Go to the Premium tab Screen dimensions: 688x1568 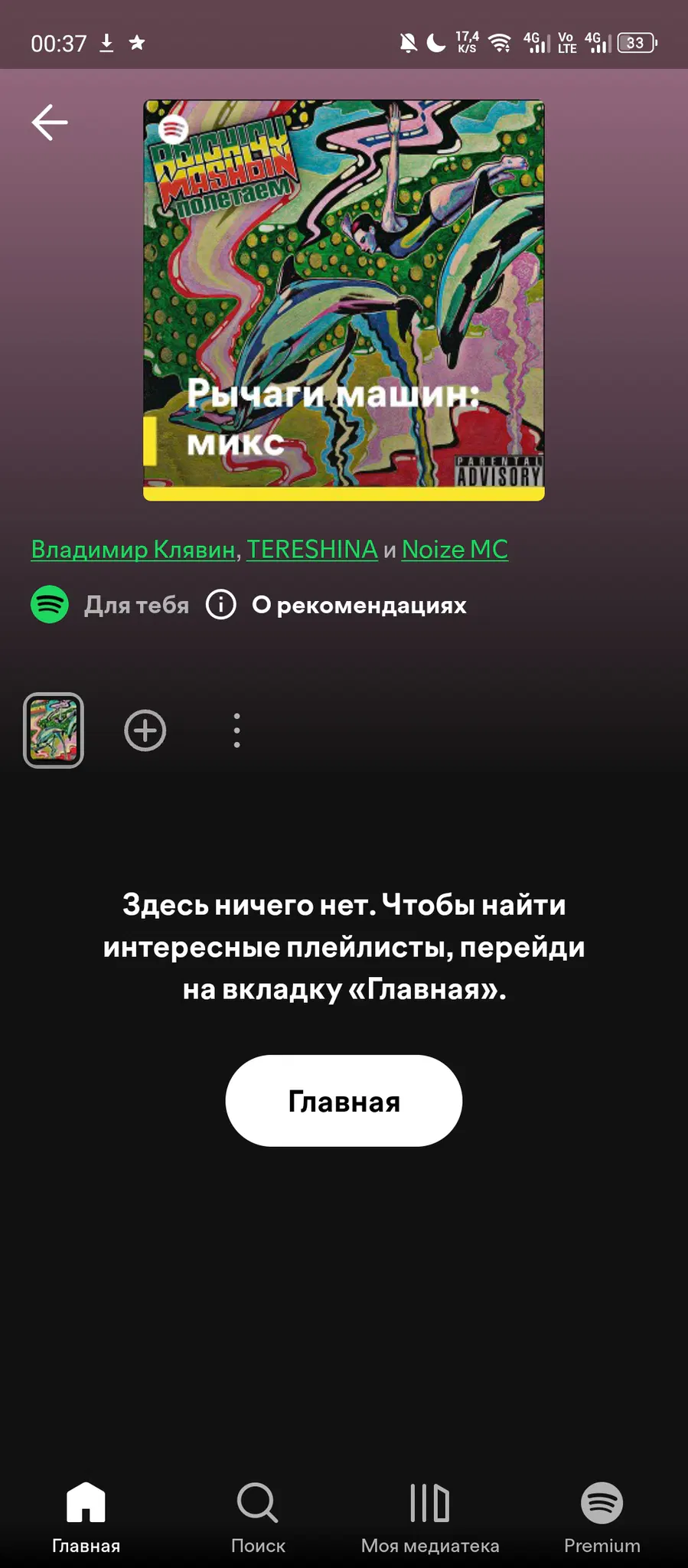click(x=602, y=1517)
